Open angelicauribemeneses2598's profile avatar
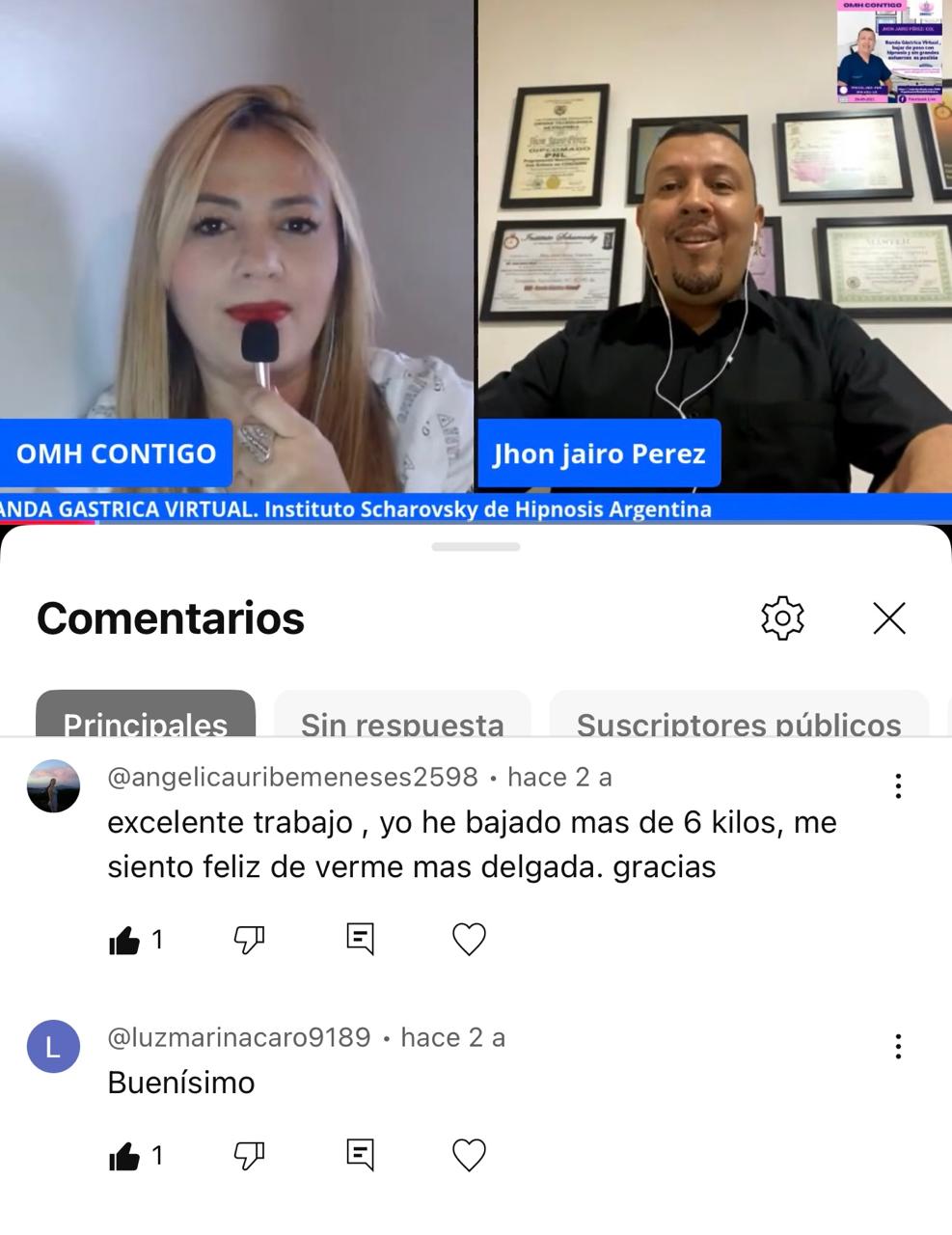Image resolution: width=952 pixels, height=1235 pixels. (53, 785)
